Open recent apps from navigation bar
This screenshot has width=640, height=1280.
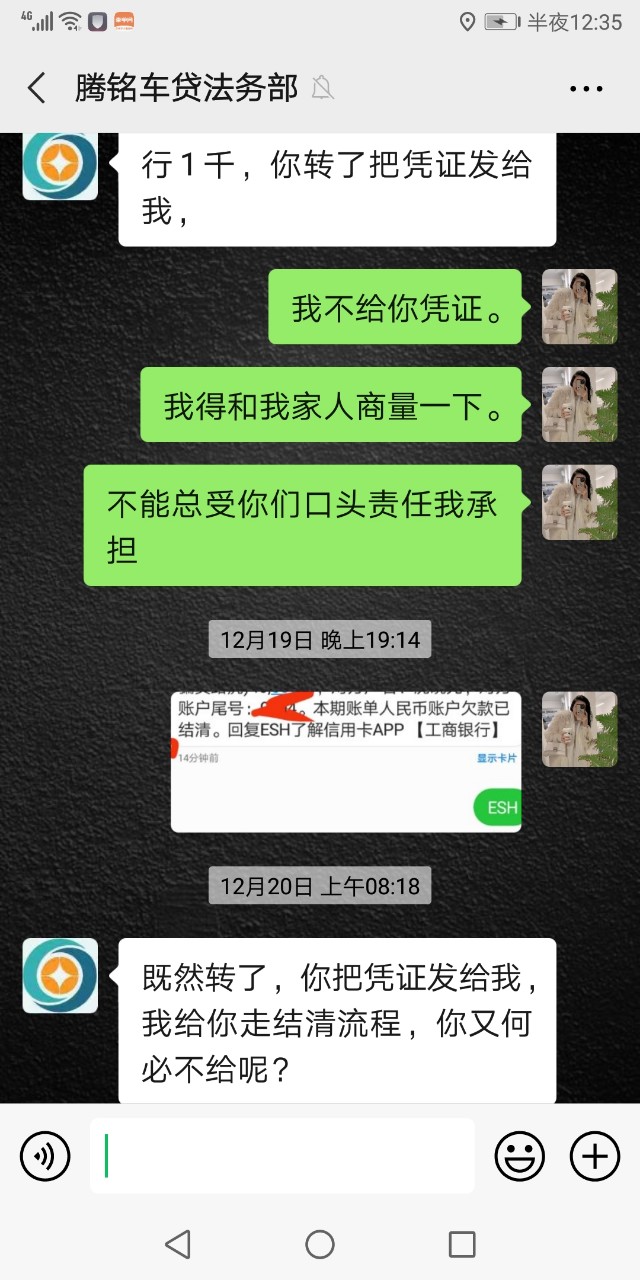point(462,1244)
